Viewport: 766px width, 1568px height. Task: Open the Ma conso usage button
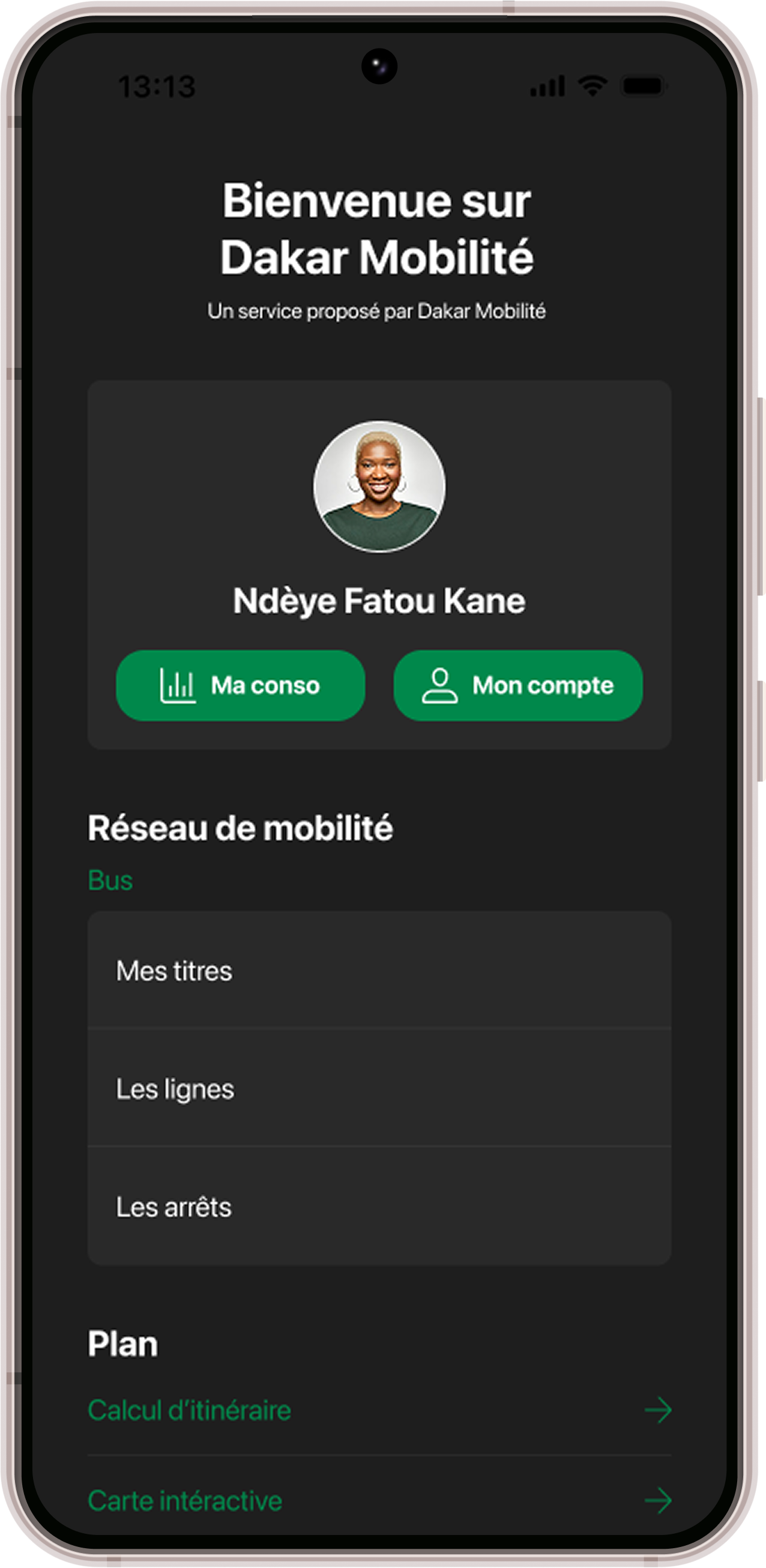point(241,685)
